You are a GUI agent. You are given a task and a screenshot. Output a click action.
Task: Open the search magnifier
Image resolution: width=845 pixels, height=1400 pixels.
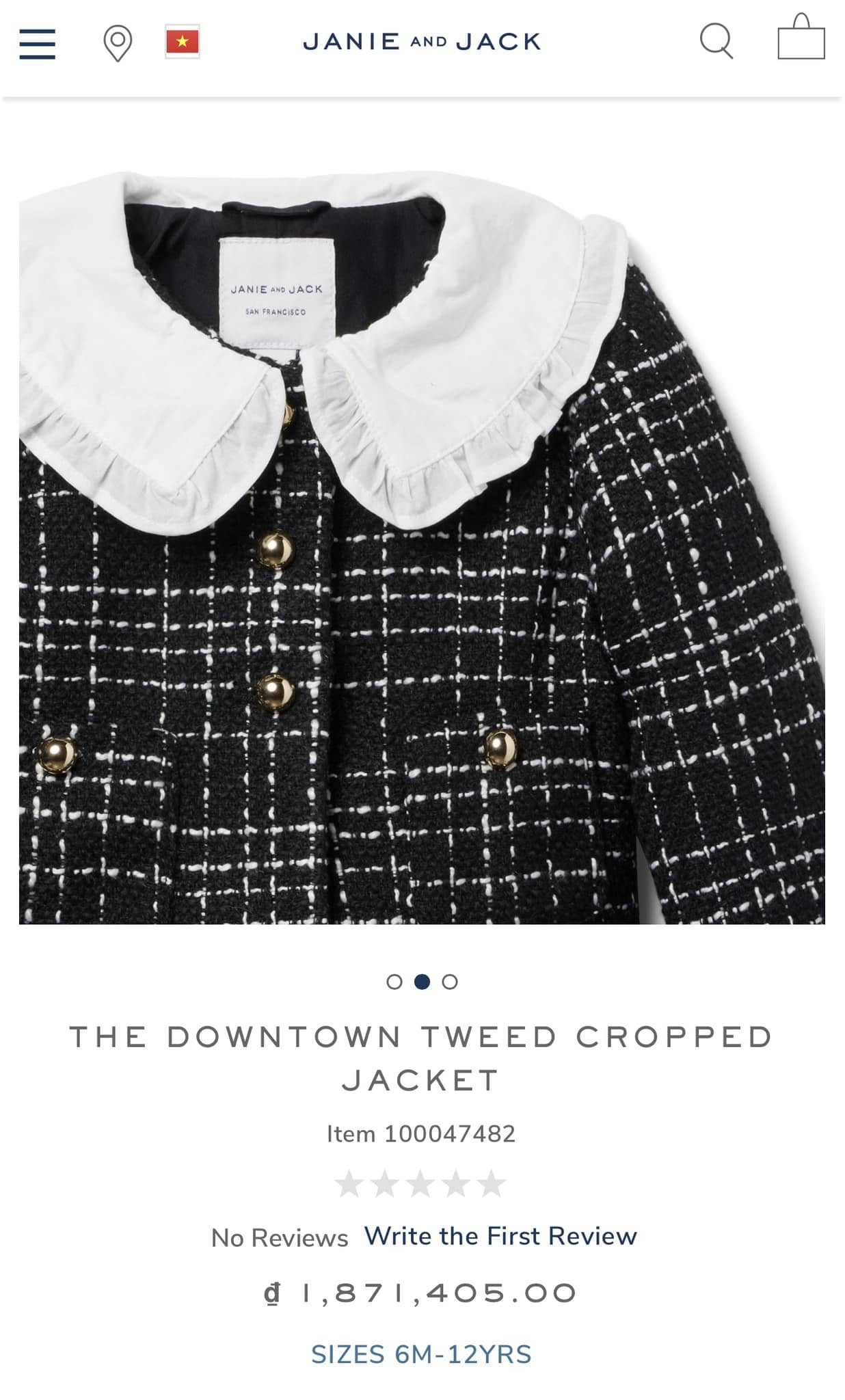716,42
